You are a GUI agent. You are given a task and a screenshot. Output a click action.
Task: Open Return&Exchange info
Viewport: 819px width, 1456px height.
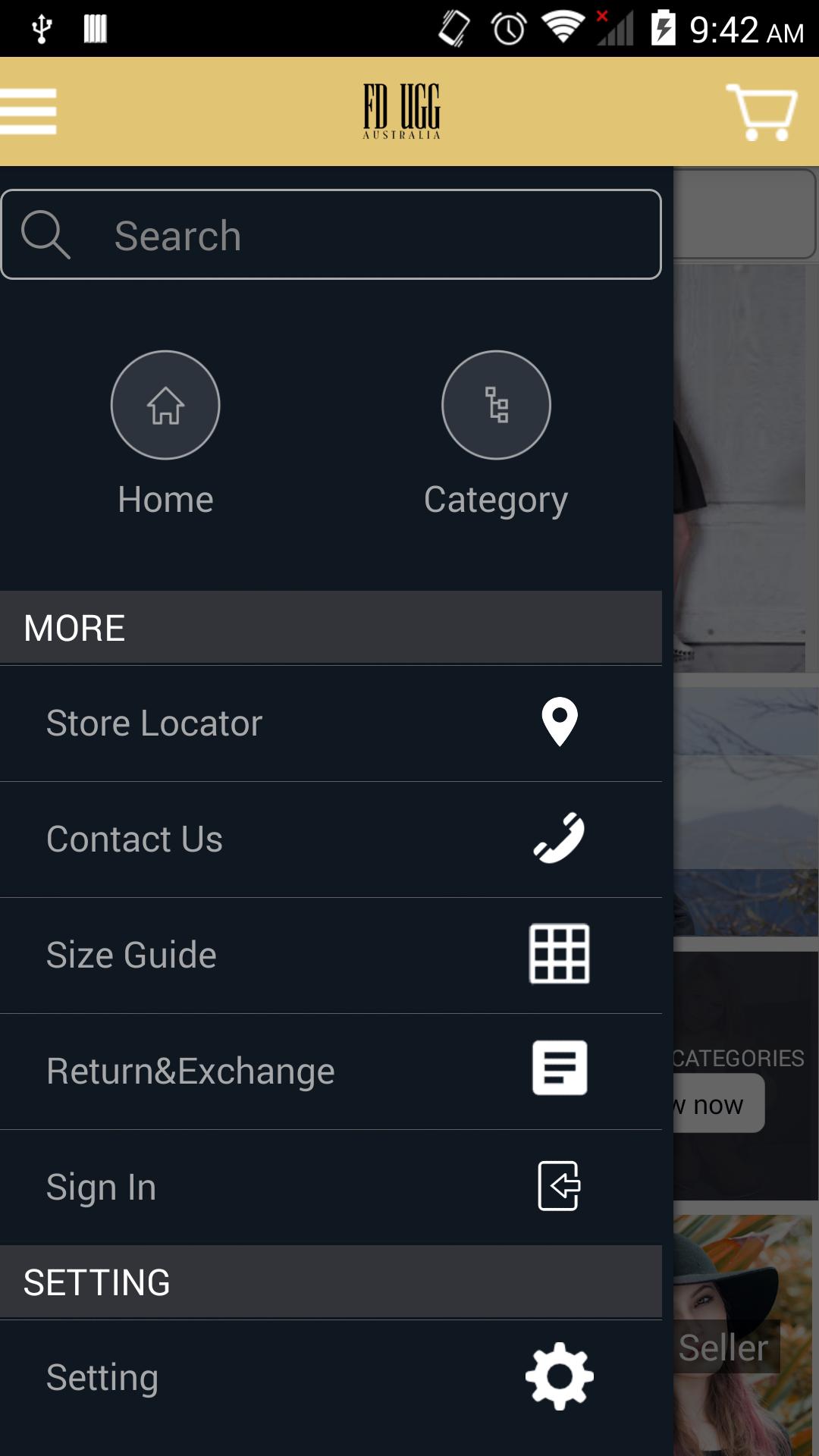click(331, 1072)
